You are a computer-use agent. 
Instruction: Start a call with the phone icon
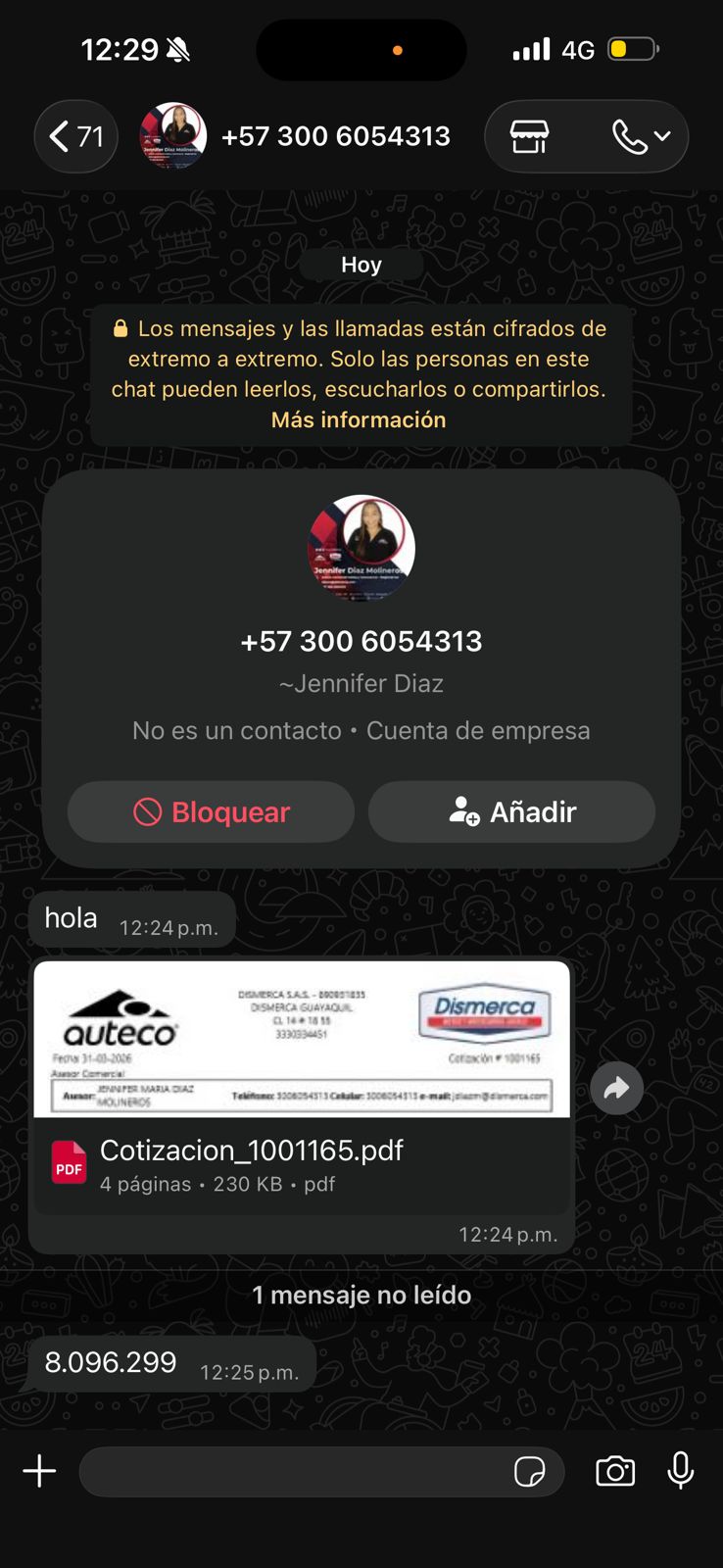629,136
